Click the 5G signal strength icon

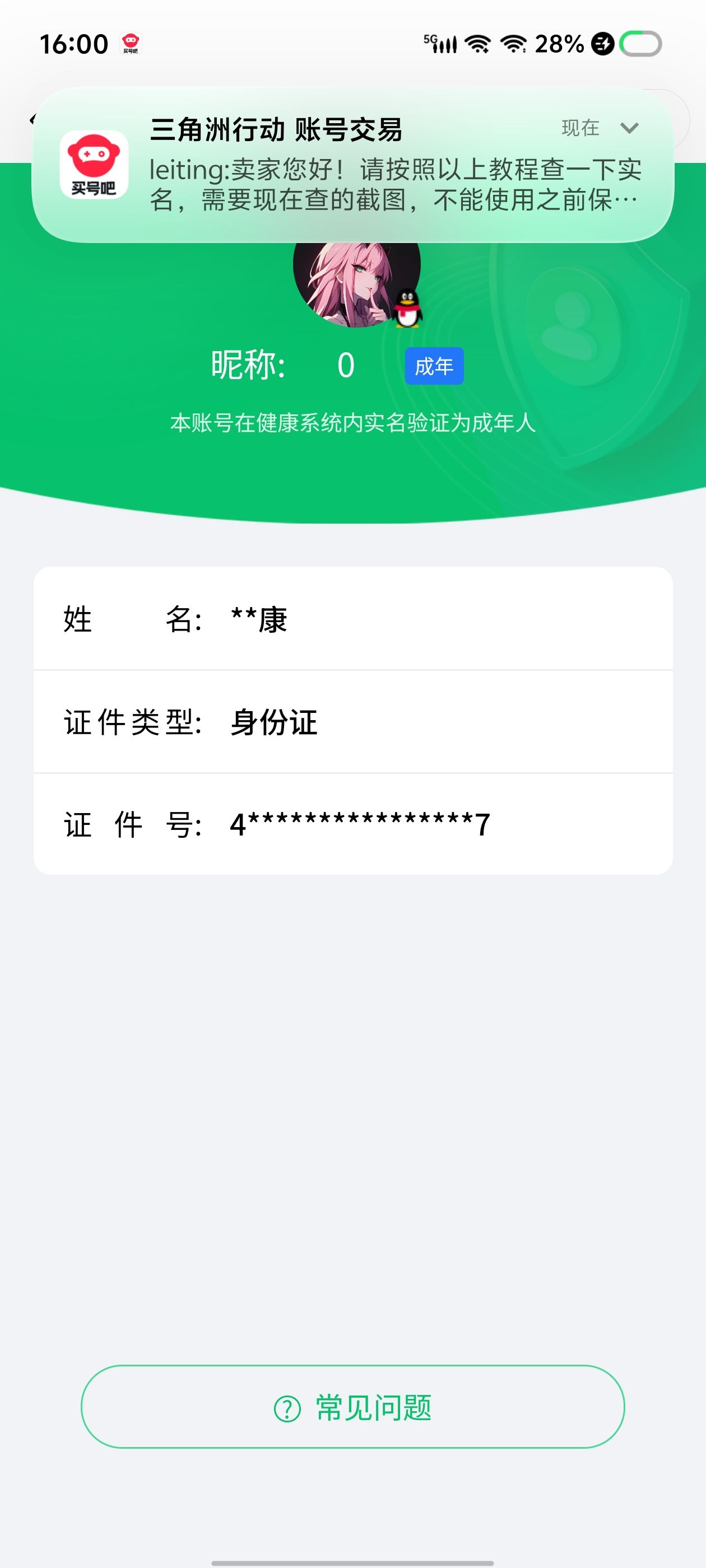(x=442, y=43)
